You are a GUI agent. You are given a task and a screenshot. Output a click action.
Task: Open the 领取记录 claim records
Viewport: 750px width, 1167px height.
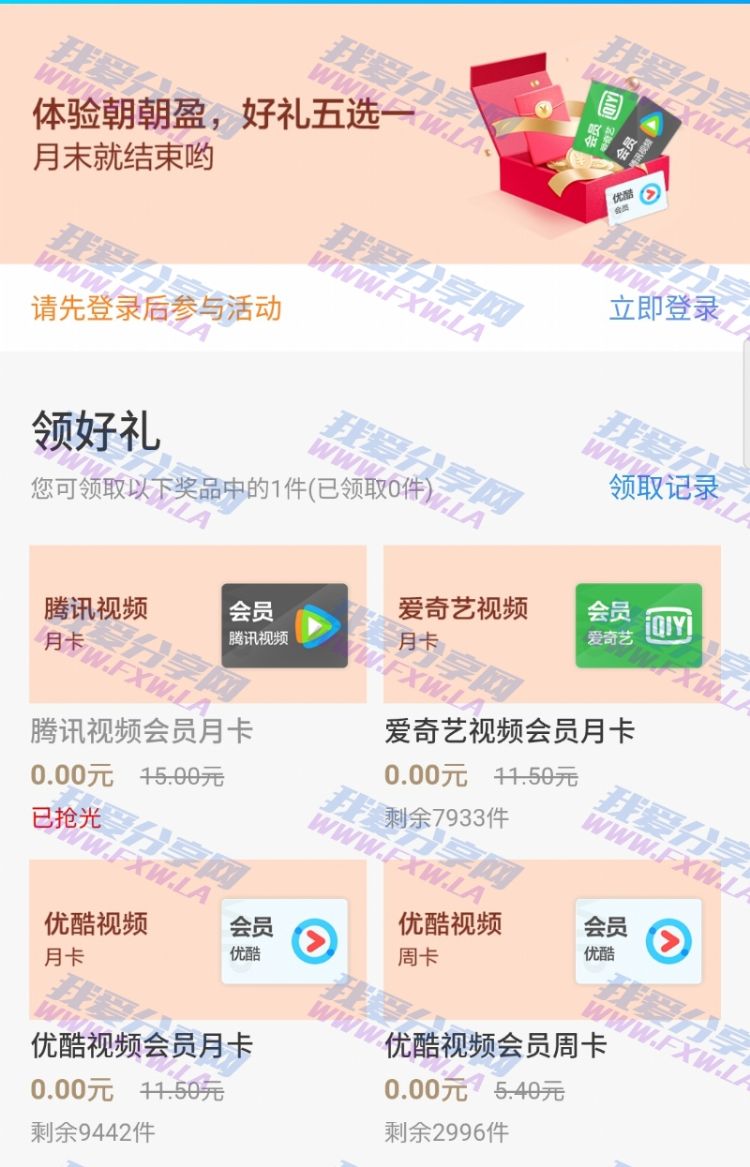click(x=664, y=487)
